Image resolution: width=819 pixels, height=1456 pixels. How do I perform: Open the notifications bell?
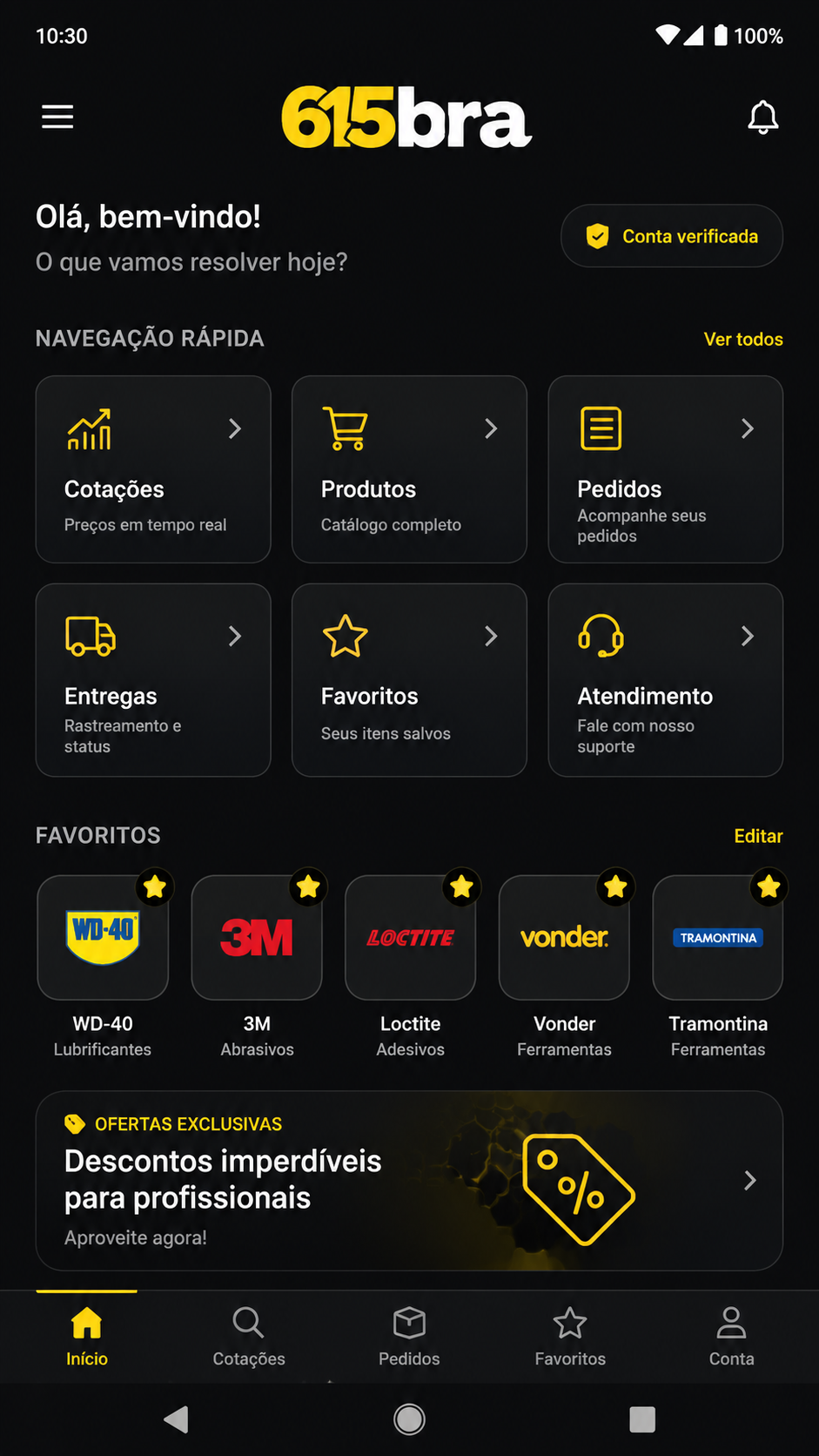[x=762, y=117]
